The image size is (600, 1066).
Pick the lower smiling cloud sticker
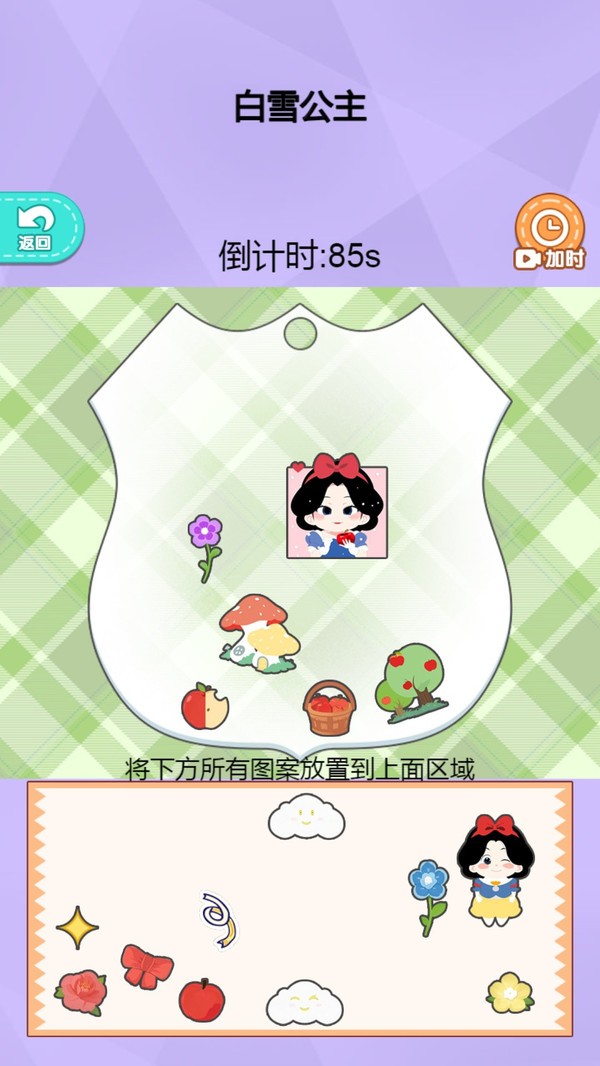[x=304, y=1003]
